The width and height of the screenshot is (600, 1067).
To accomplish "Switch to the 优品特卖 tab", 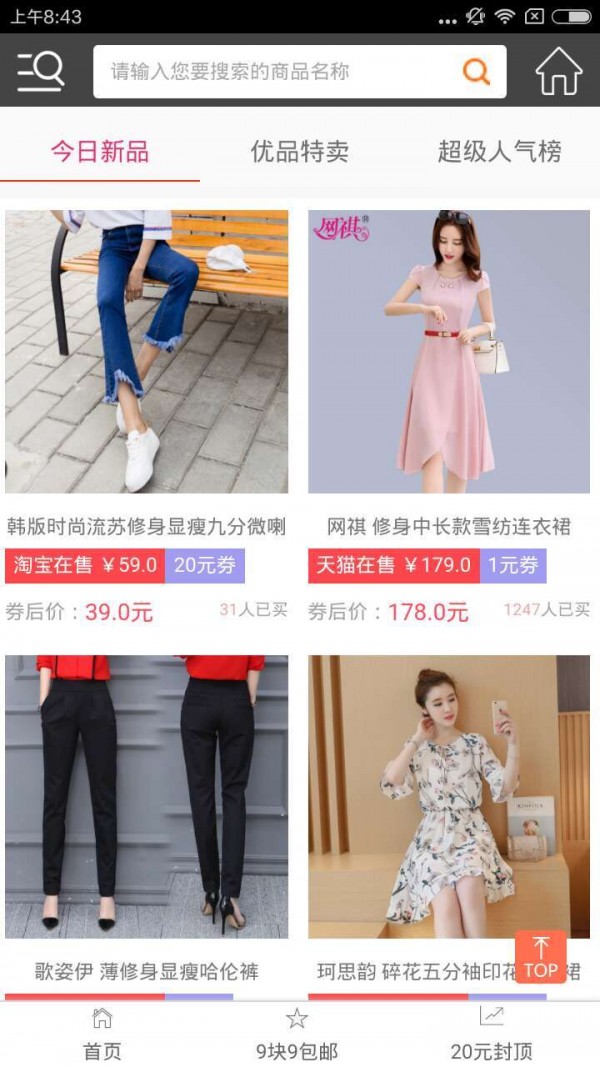I will 299,152.
